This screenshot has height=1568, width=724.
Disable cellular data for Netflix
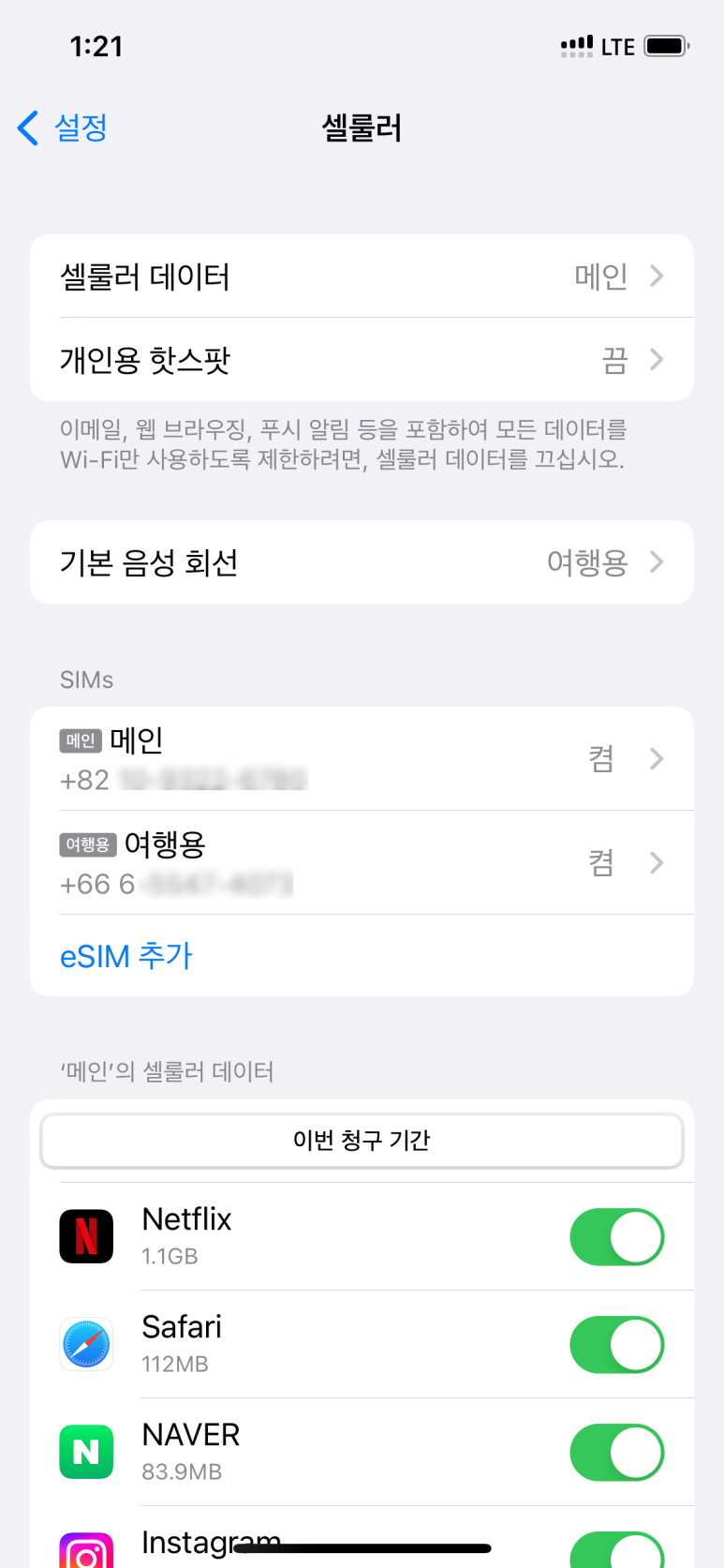click(616, 1237)
